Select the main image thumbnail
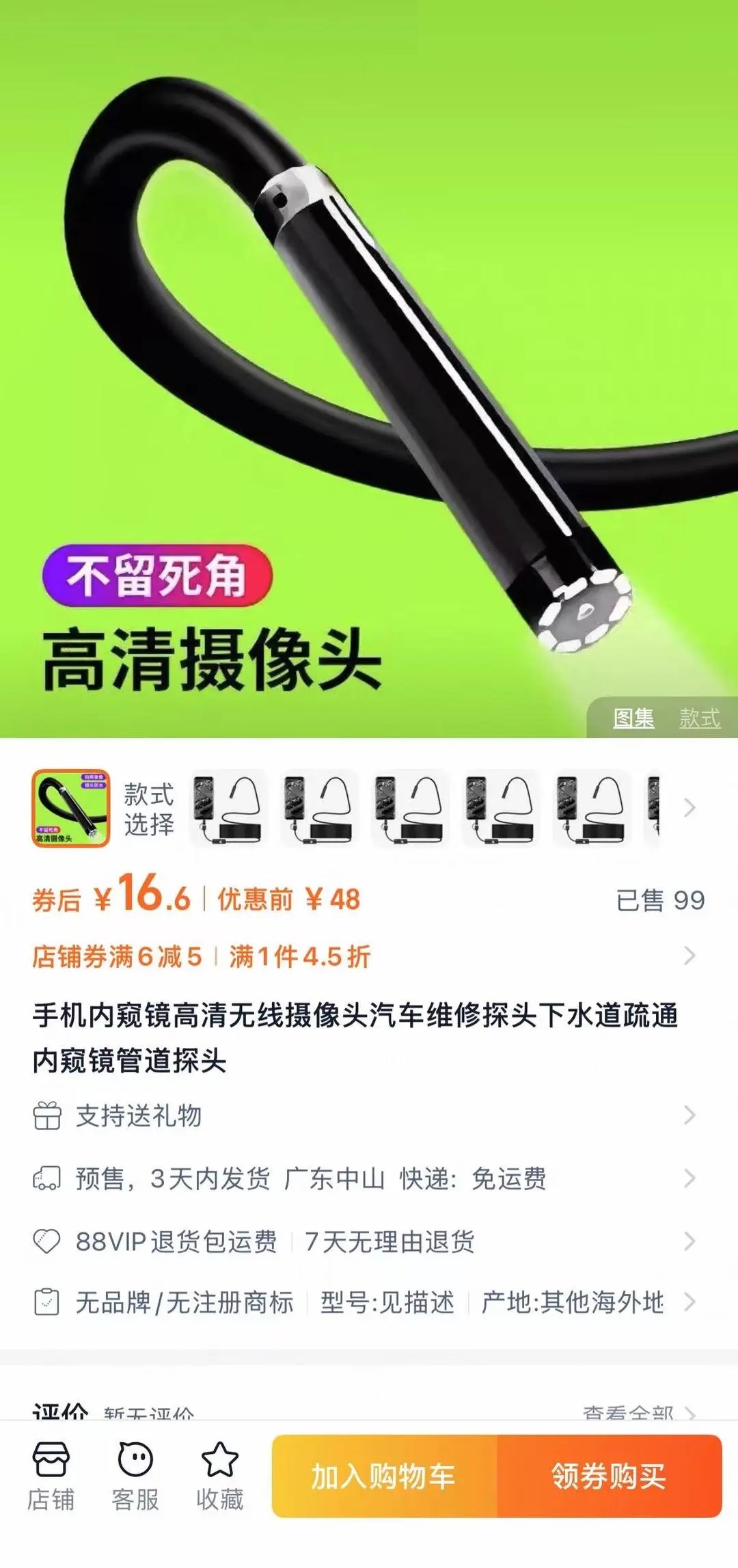The width and height of the screenshot is (738, 1568). click(x=70, y=809)
